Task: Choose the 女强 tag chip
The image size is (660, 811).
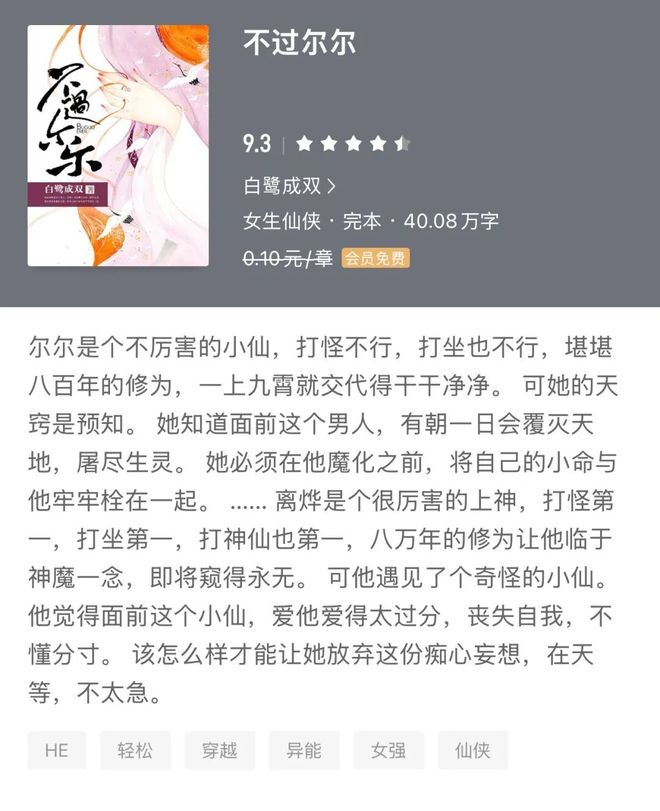Action: click(388, 750)
